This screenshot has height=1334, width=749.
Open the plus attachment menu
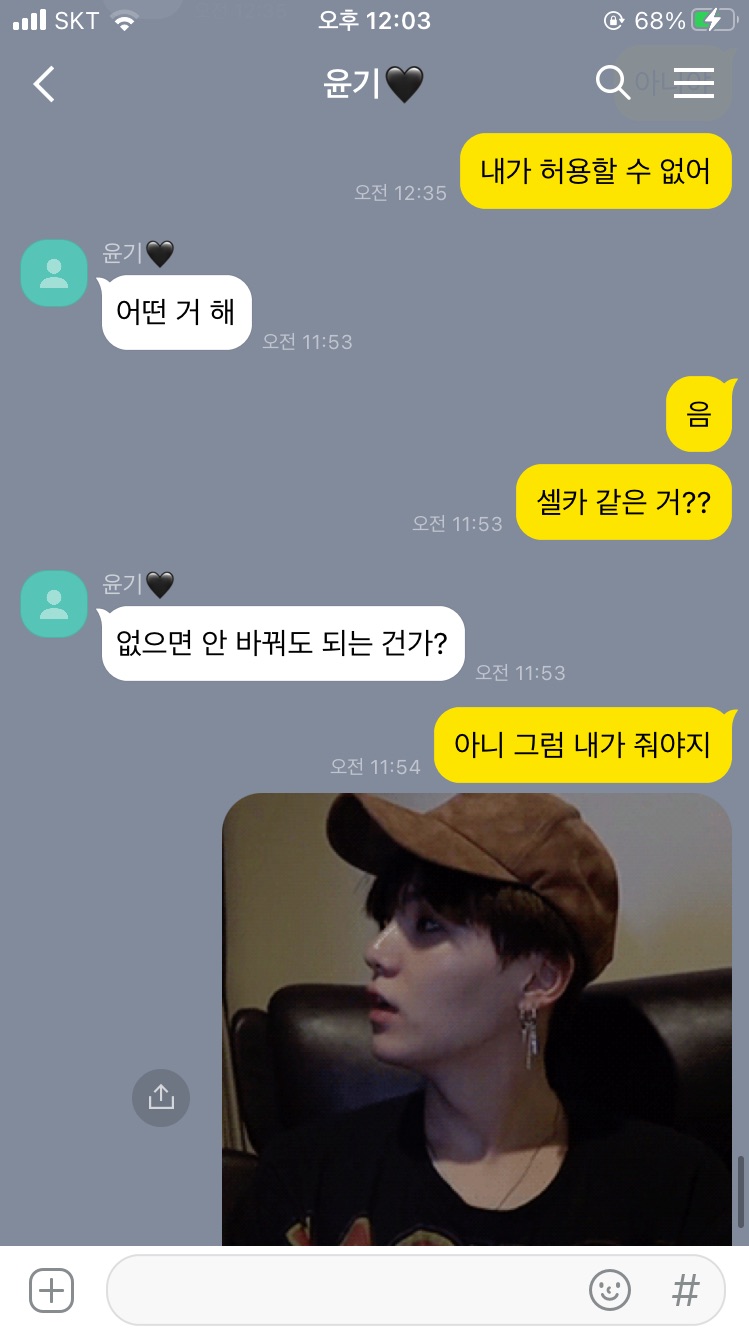[51, 1290]
